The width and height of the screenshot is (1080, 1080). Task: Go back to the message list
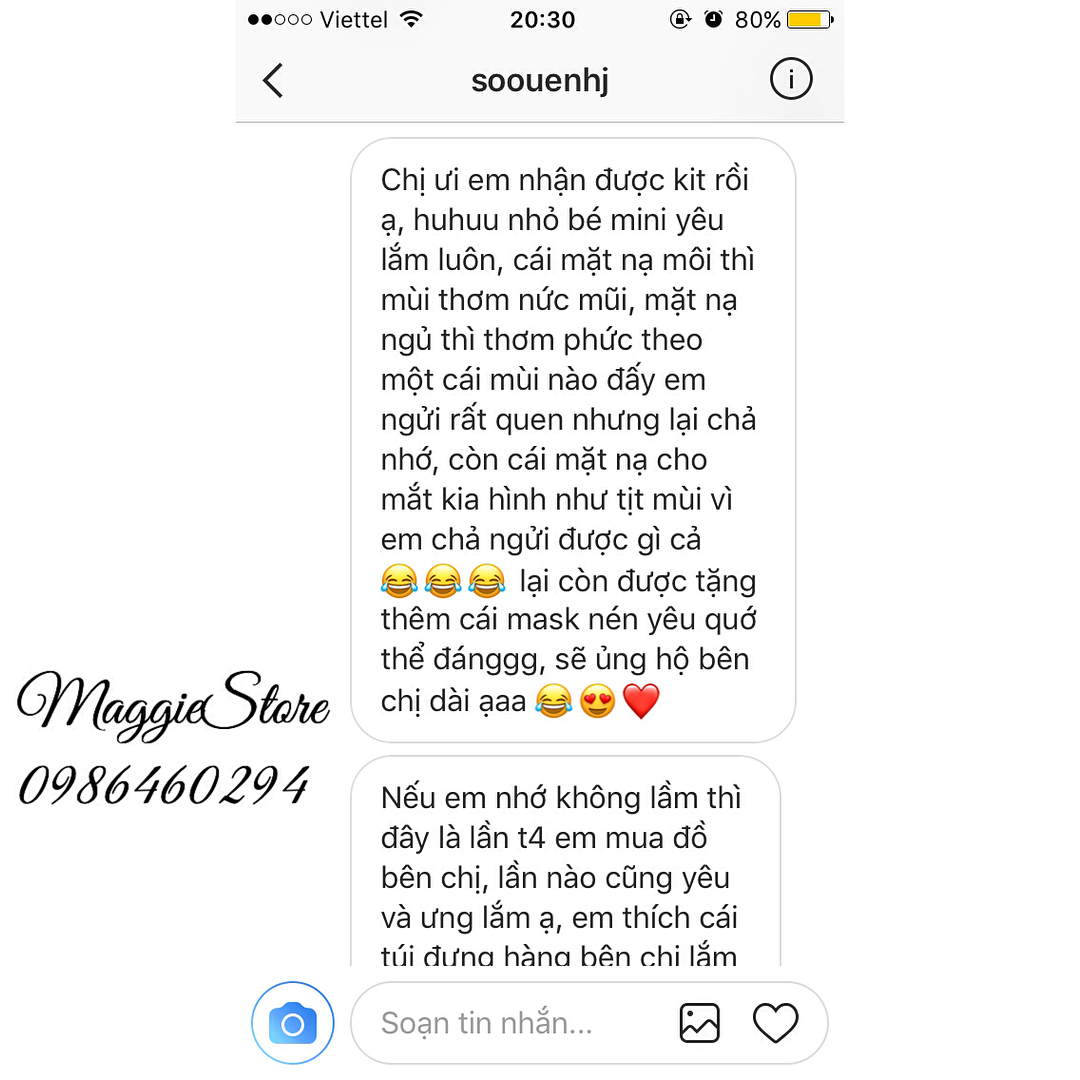[273, 80]
